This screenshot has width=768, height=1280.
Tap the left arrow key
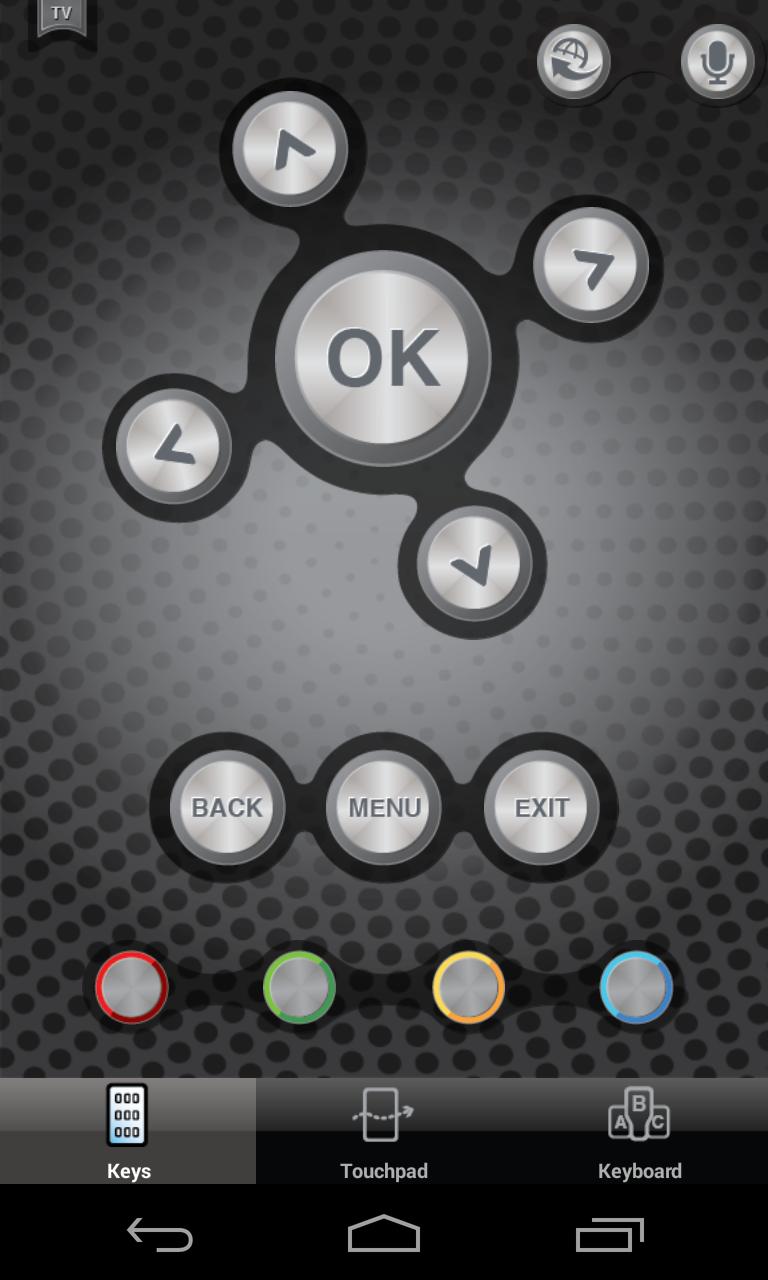point(174,446)
